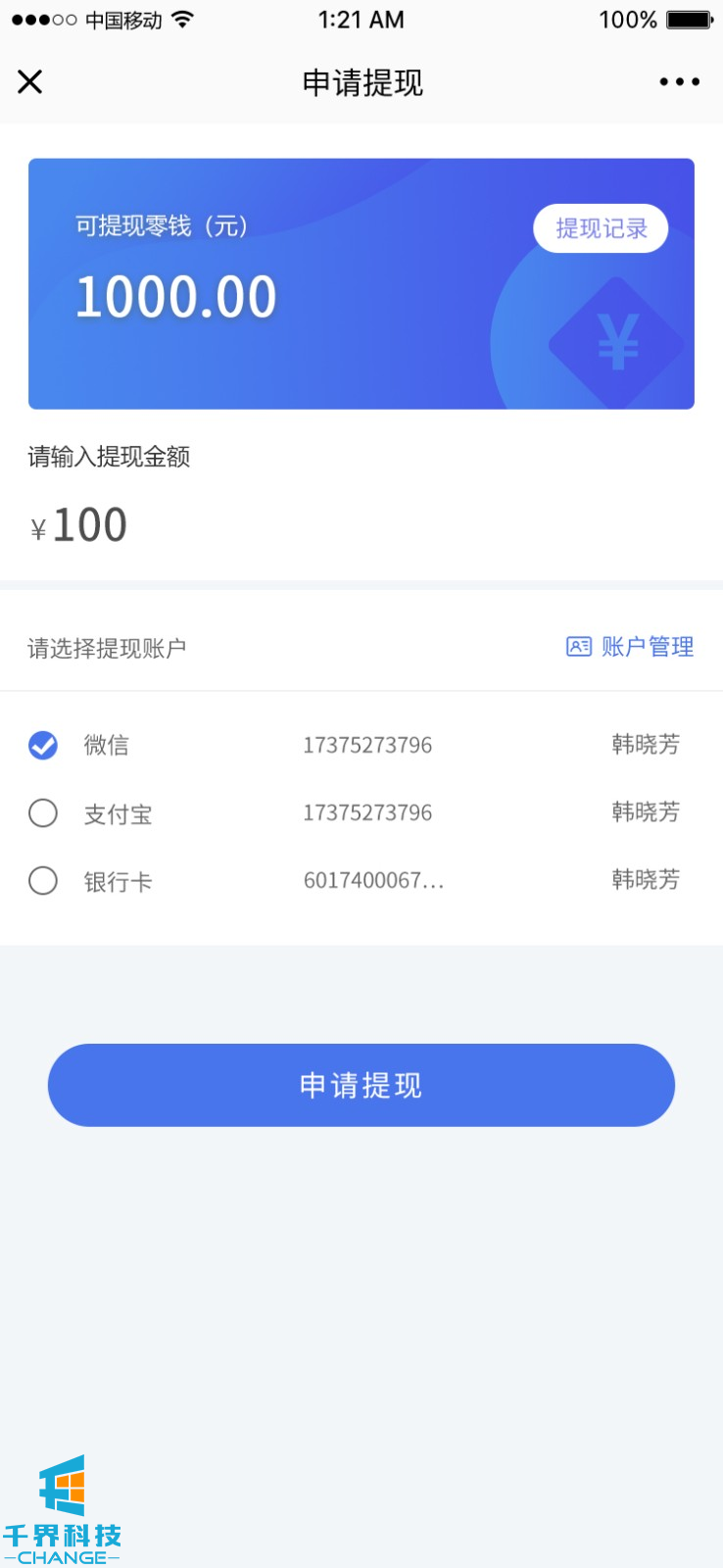Screen dimensions: 723x1568
Task: Close the 申请提现 page
Action: [x=30, y=82]
